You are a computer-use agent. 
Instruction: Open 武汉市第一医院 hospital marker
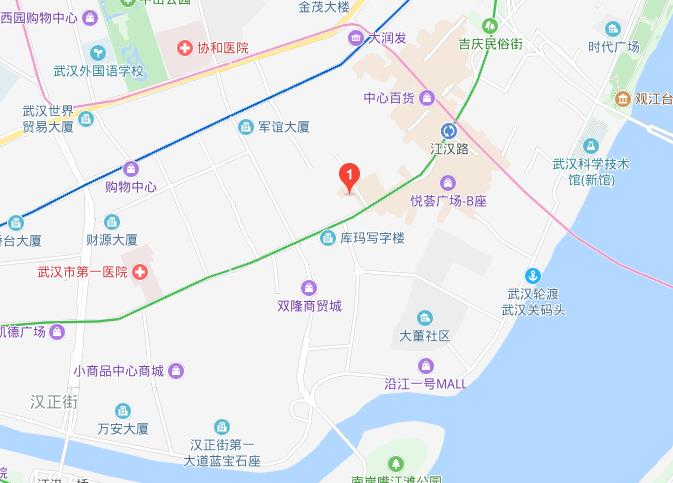click(140, 272)
